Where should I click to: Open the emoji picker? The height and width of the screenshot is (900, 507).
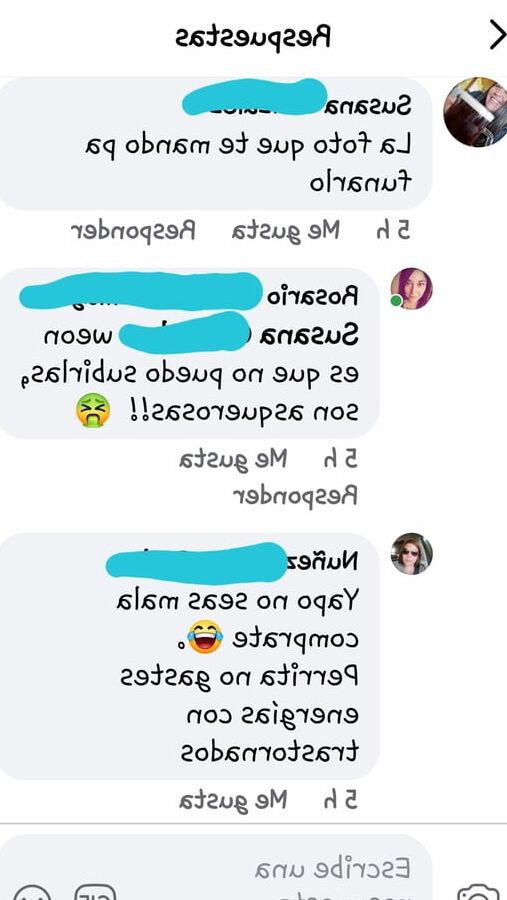pos(33,891)
